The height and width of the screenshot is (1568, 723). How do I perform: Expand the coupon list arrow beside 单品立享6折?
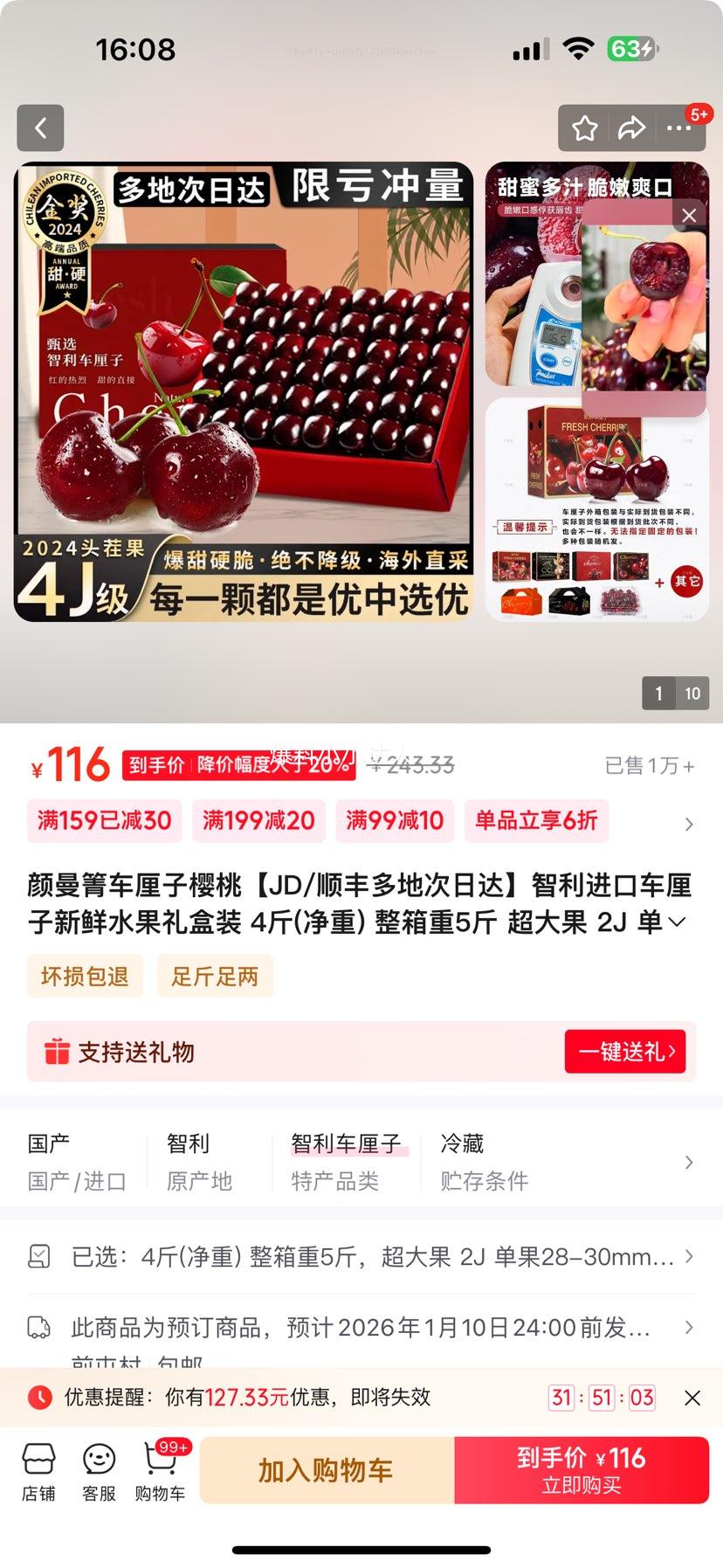(x=688, y=820)
